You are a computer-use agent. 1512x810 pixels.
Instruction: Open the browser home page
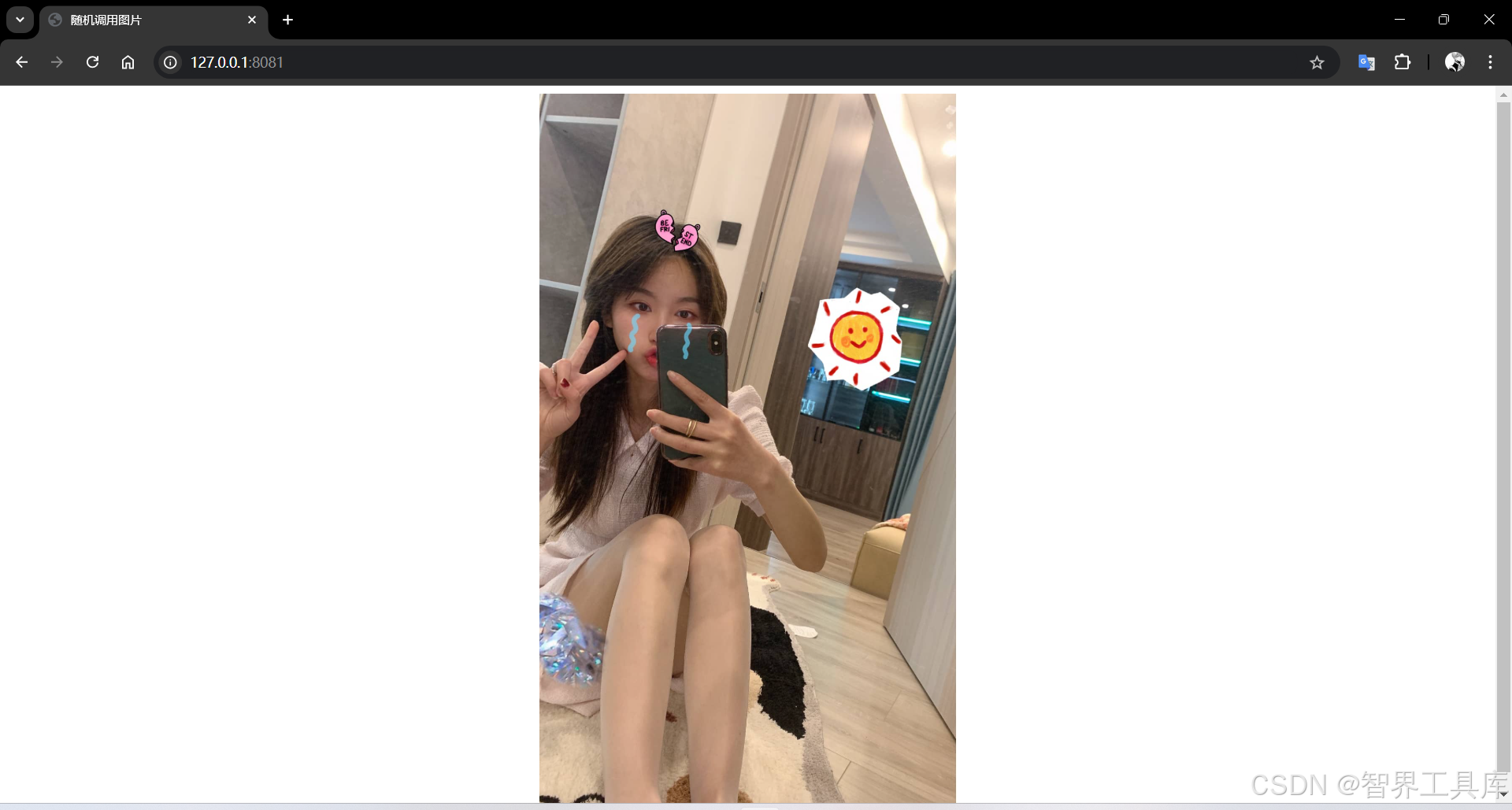pos(128,62)
